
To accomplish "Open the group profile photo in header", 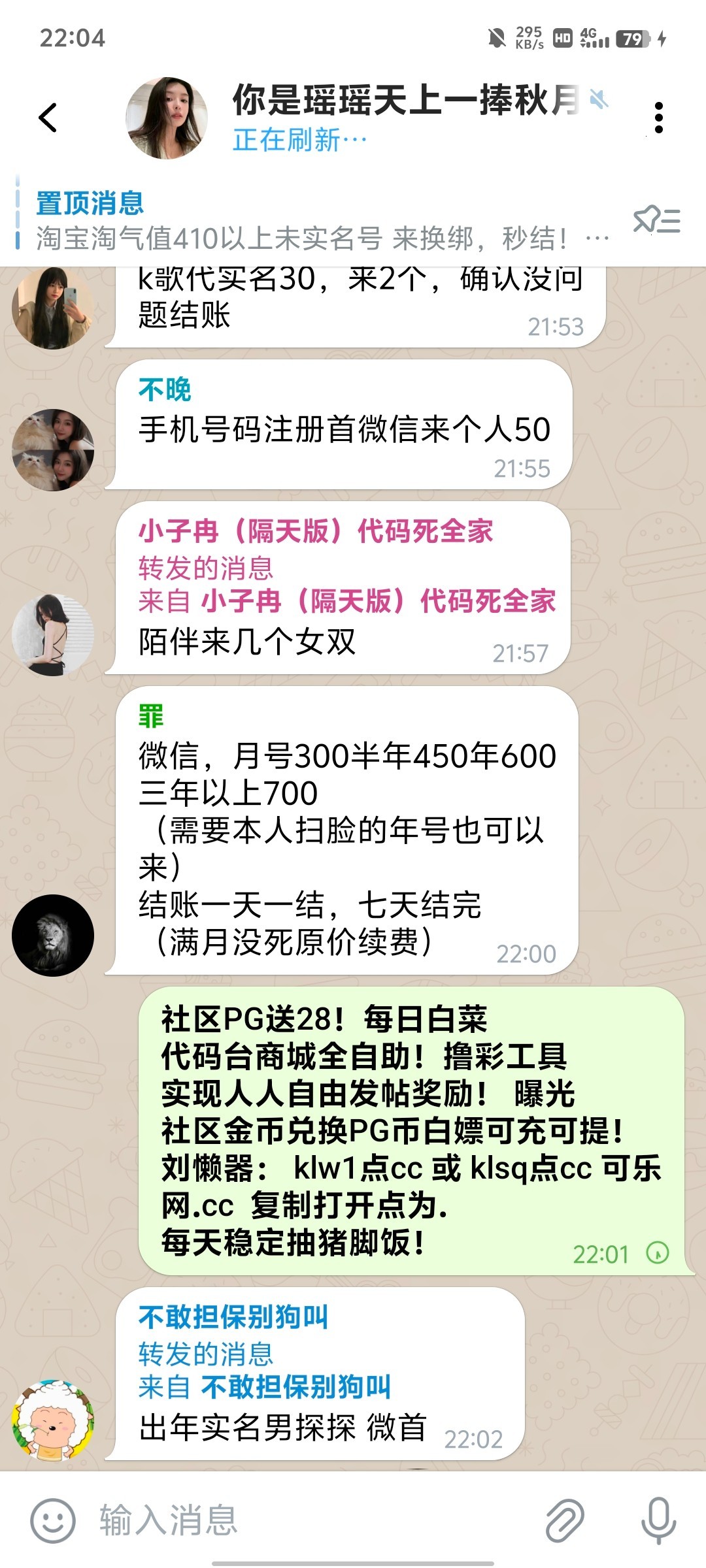I will 167,118.
